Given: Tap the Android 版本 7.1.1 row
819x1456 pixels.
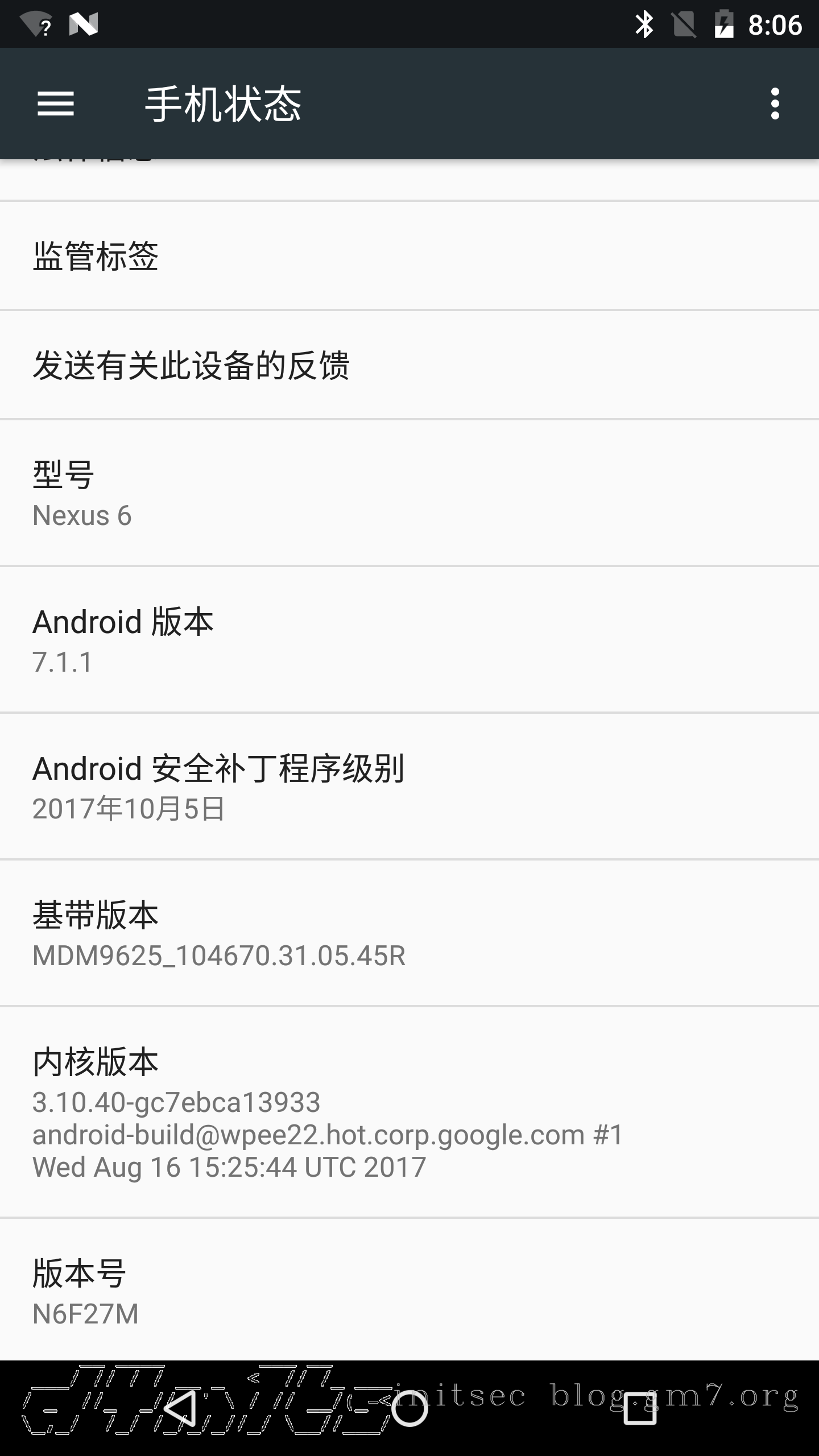Looking at the screenshot, I should click(409, 640).
